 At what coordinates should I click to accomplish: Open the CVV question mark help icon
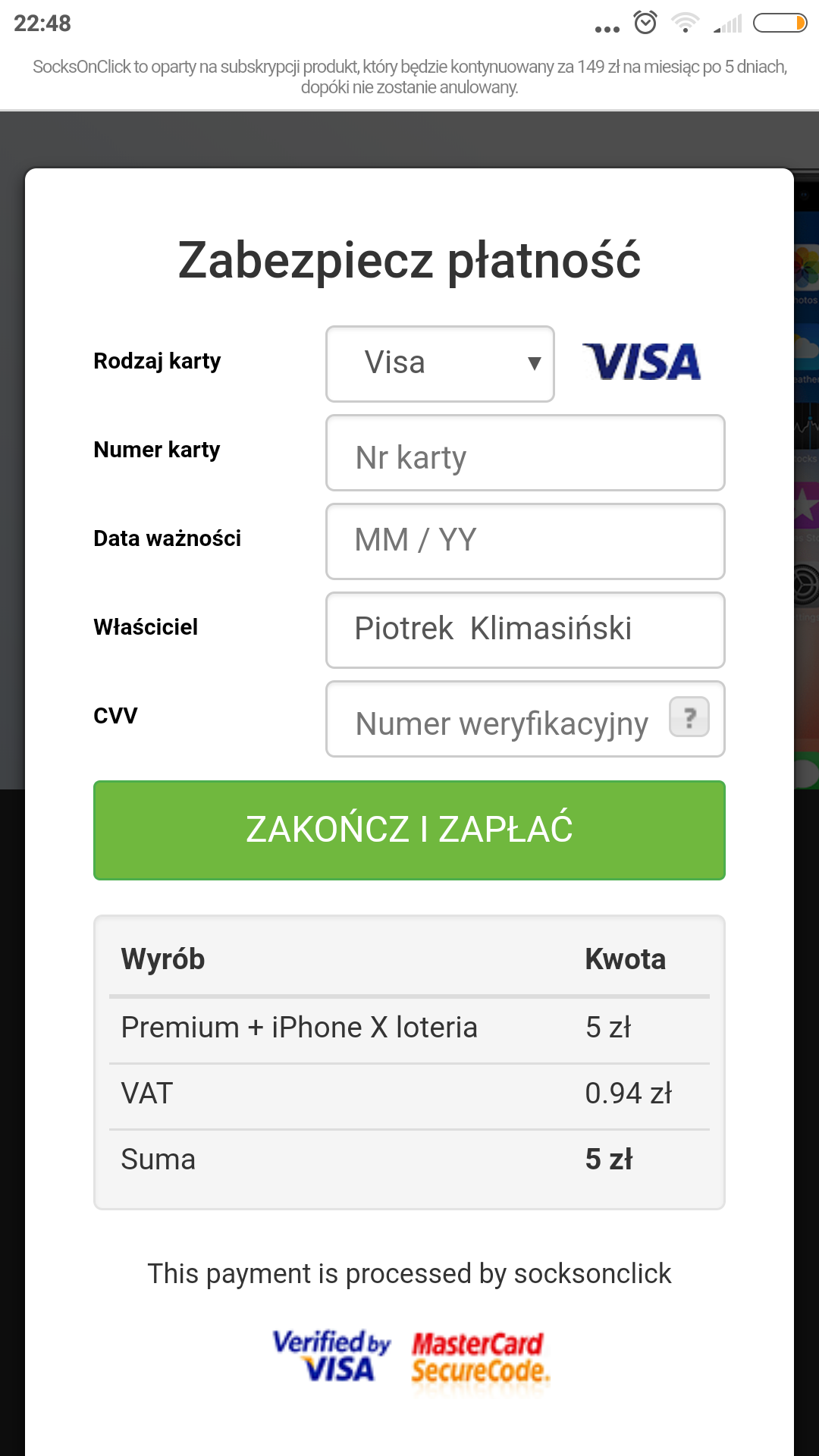[689, 717]
